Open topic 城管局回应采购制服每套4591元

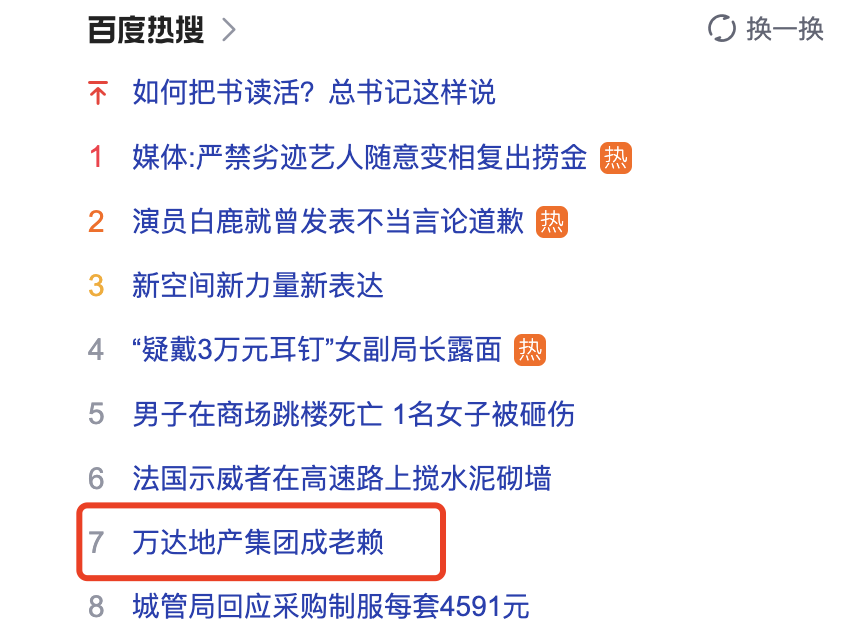point(330,606)
